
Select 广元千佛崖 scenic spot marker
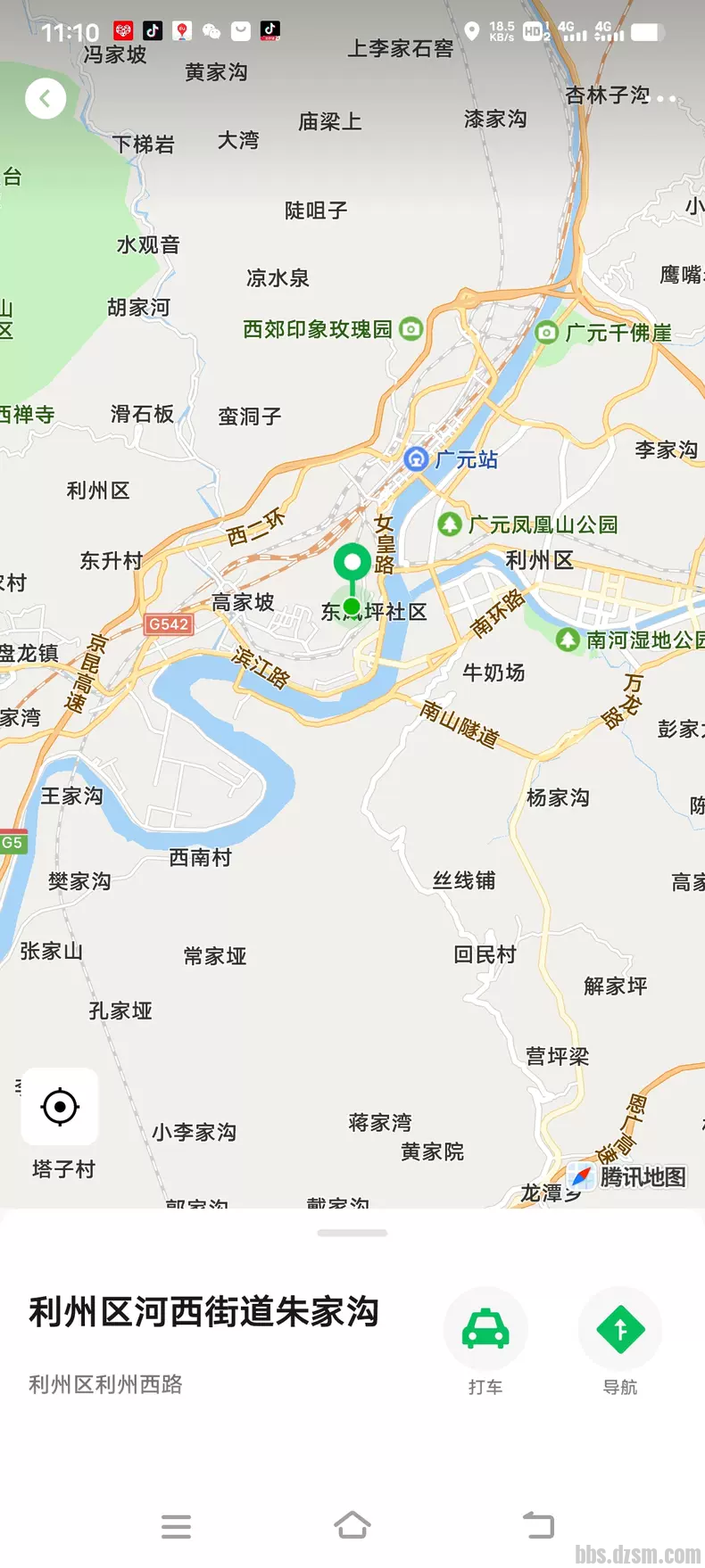[546, 333]
